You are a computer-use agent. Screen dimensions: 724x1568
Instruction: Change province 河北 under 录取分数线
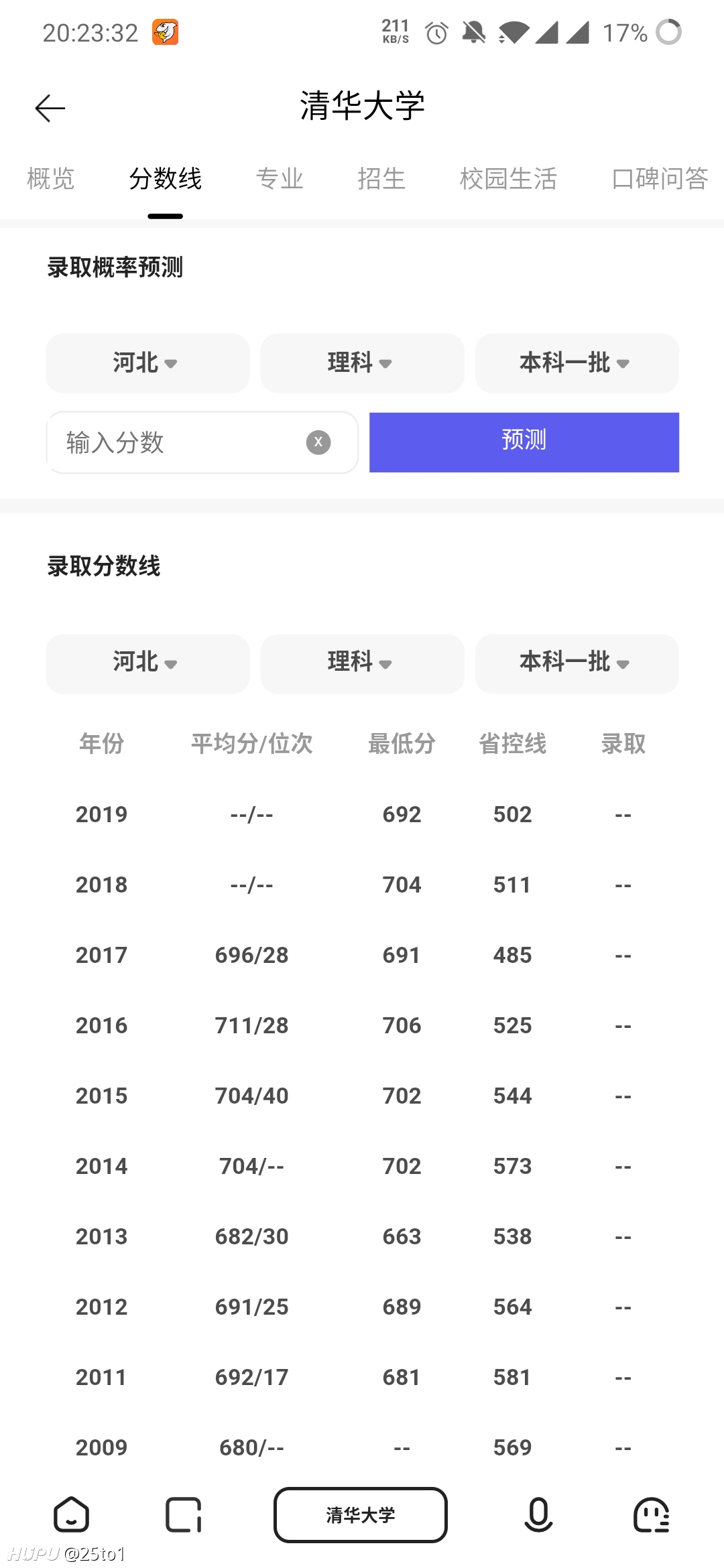click(x=147, y=663)
